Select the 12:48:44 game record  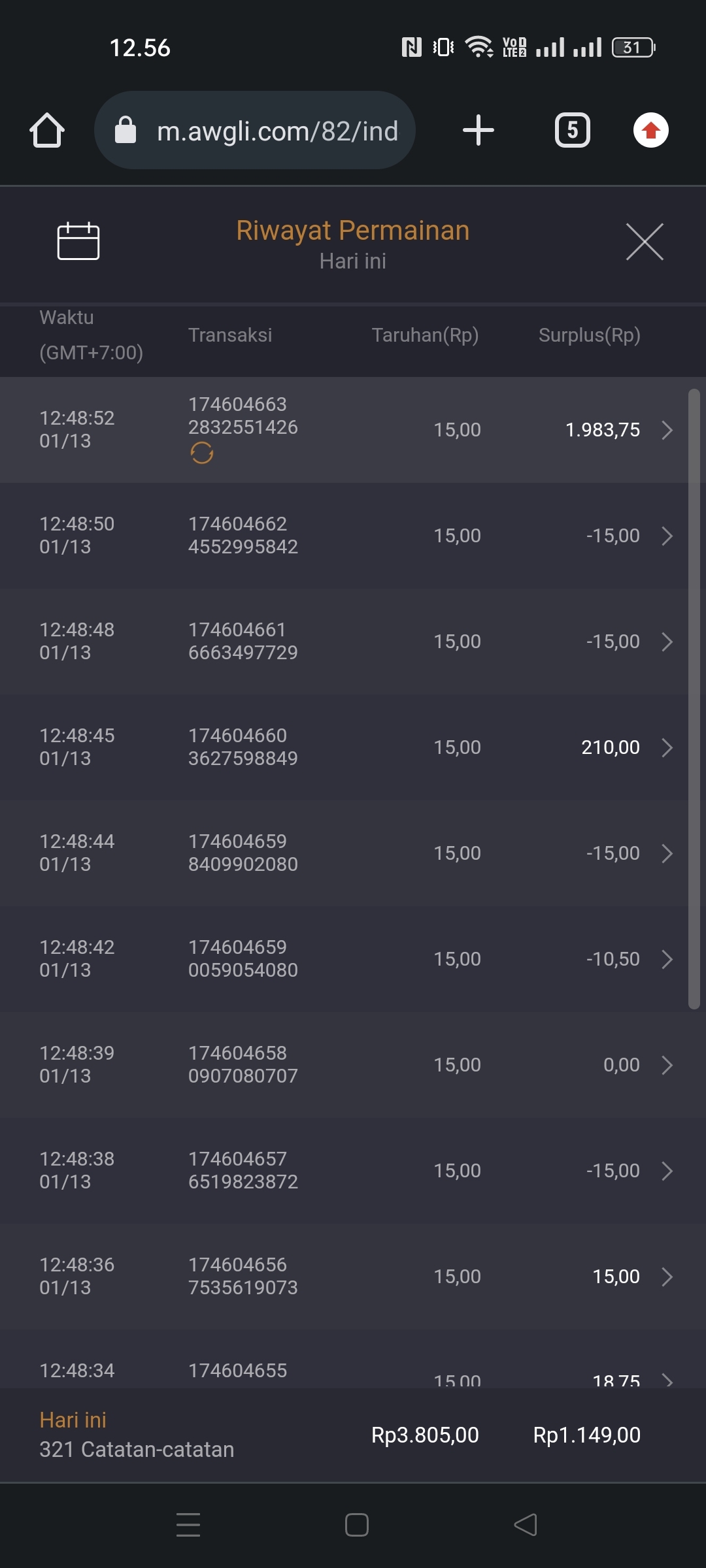coord(353,853)
